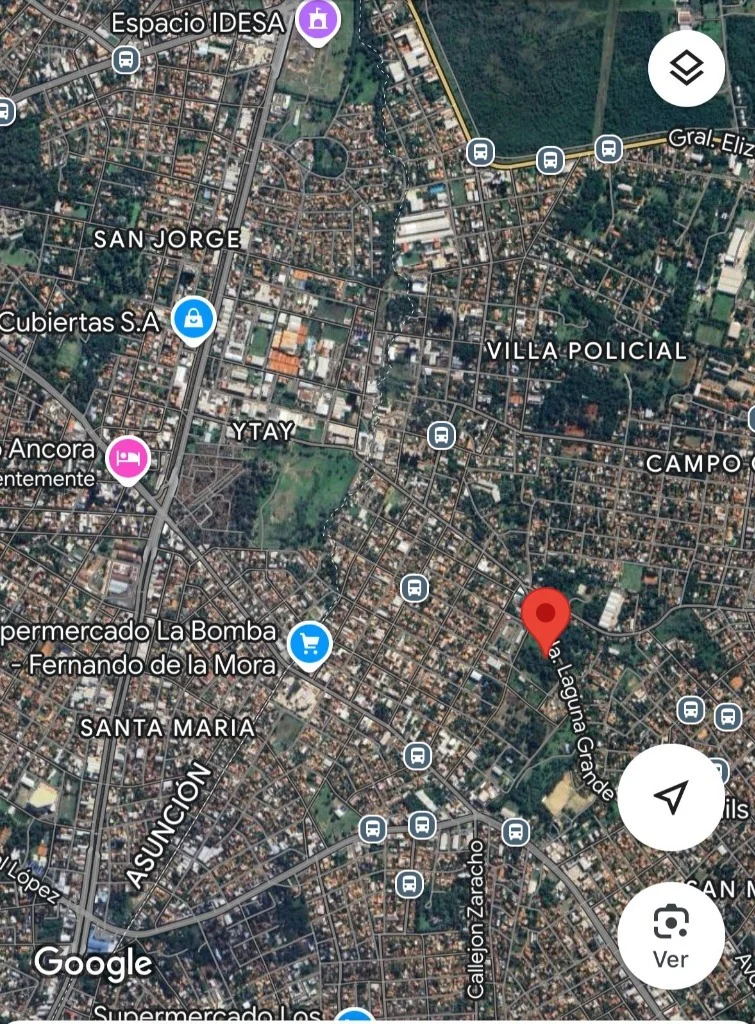
Task: Open Espacio IDESA place marker
Action: [x=318, y=19]
